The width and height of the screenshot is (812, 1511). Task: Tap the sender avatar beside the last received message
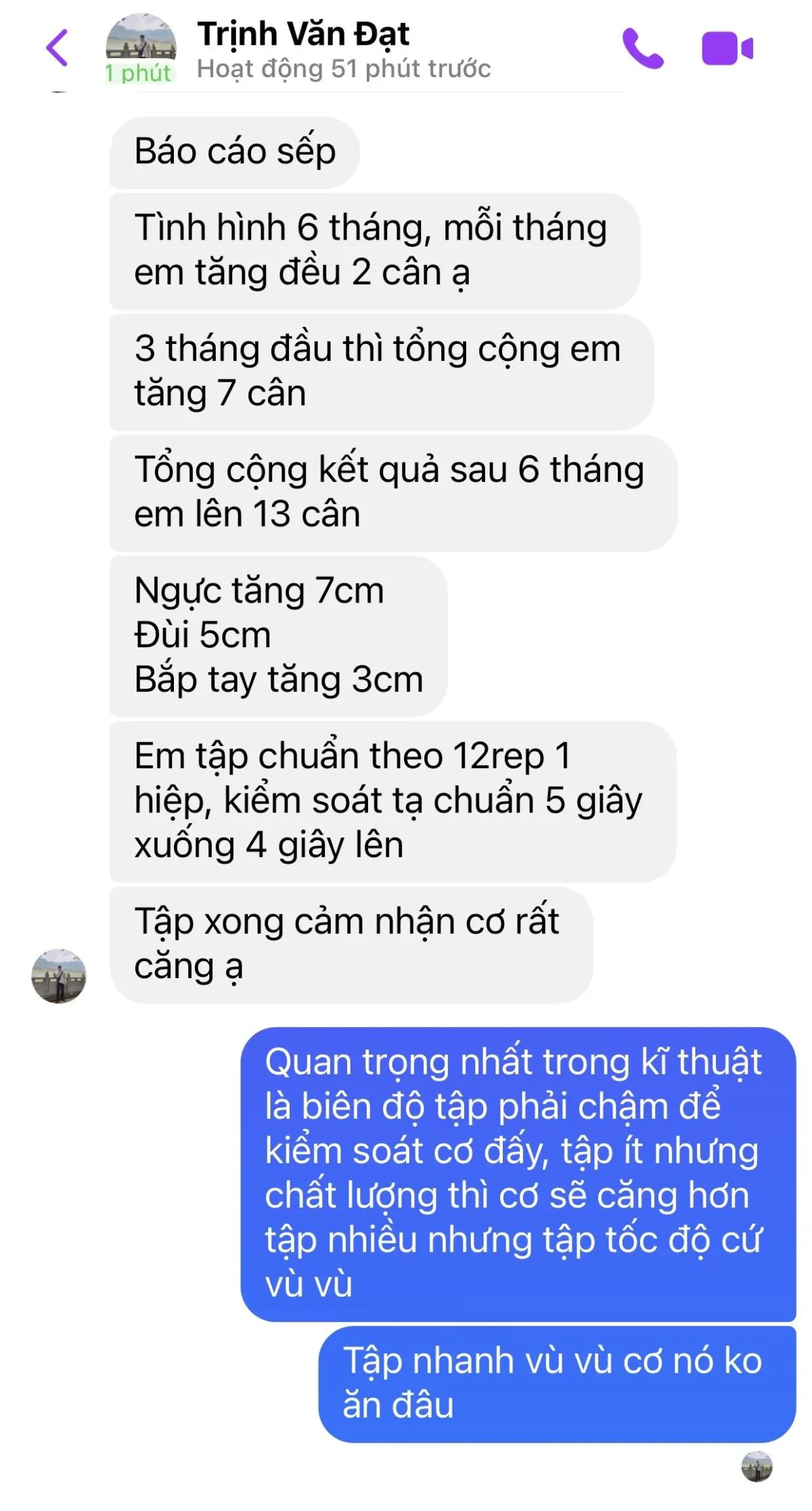[x=59, y=976]
